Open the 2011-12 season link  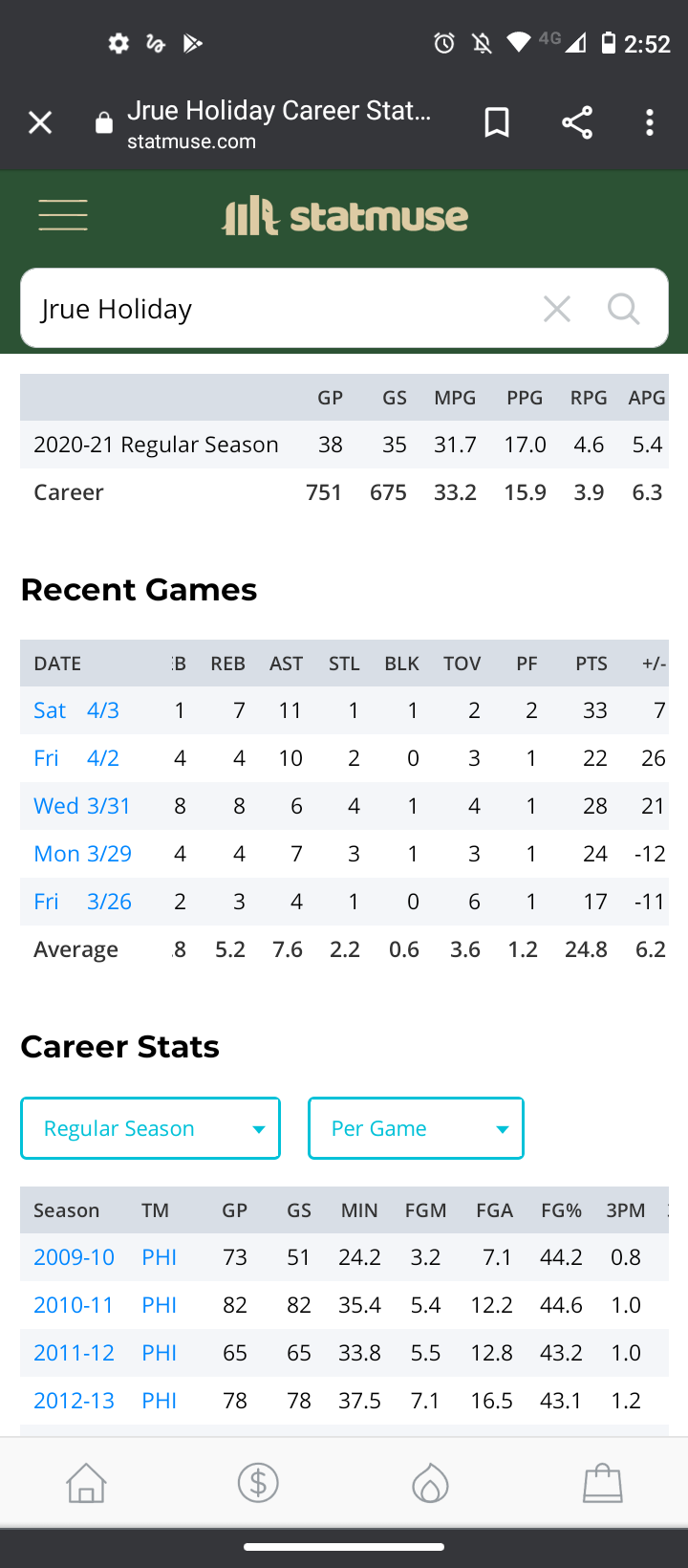74,1353
